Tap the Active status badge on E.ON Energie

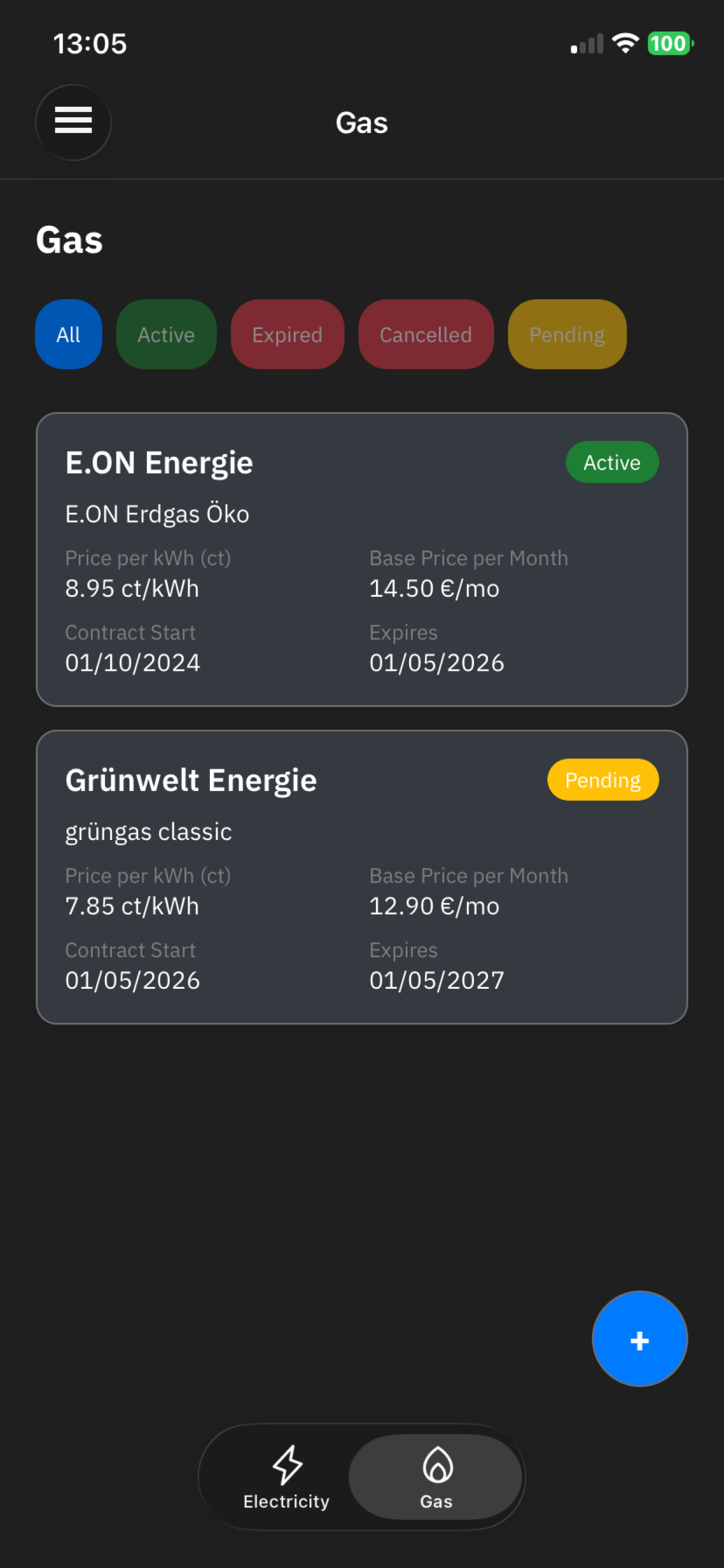612,462
